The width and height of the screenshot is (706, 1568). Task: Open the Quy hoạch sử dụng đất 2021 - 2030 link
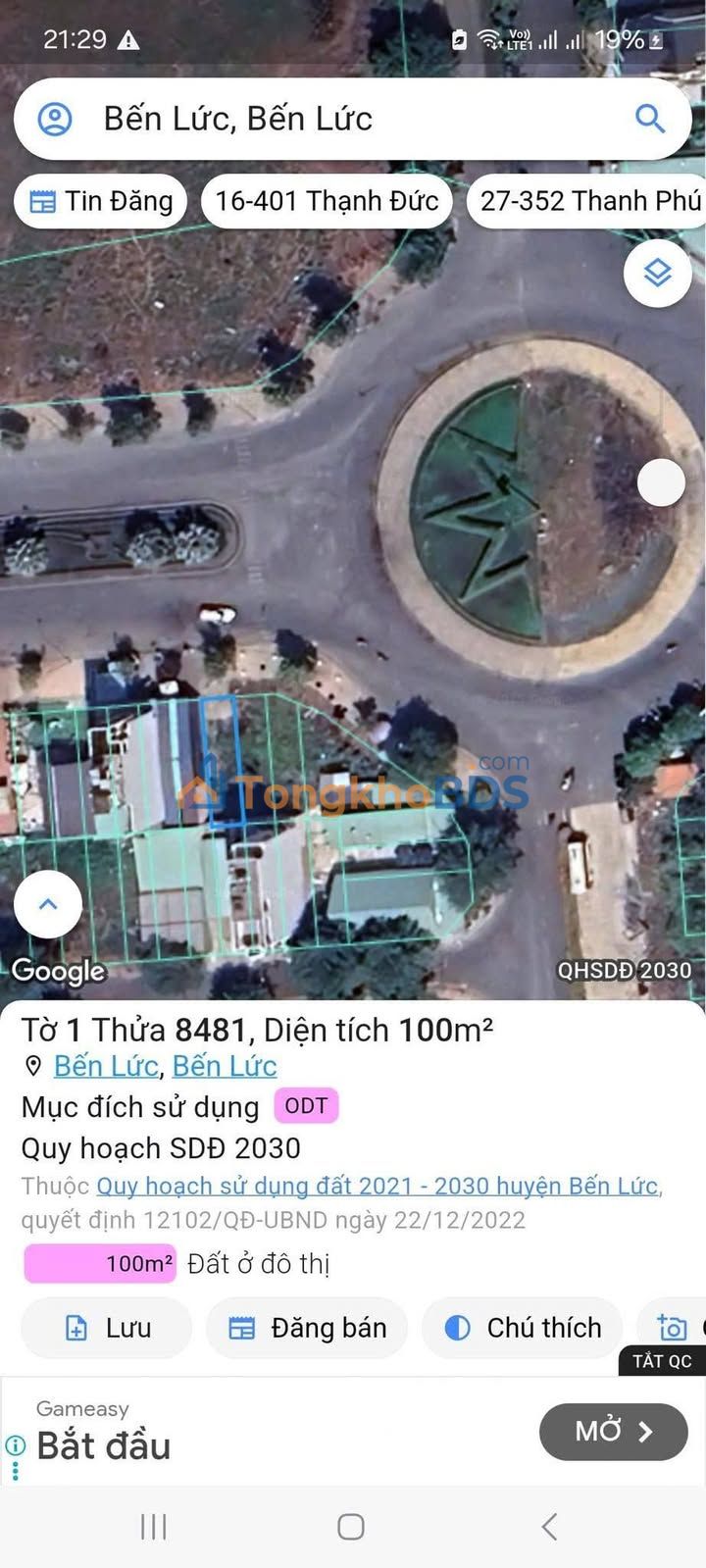click(378, 1186)
